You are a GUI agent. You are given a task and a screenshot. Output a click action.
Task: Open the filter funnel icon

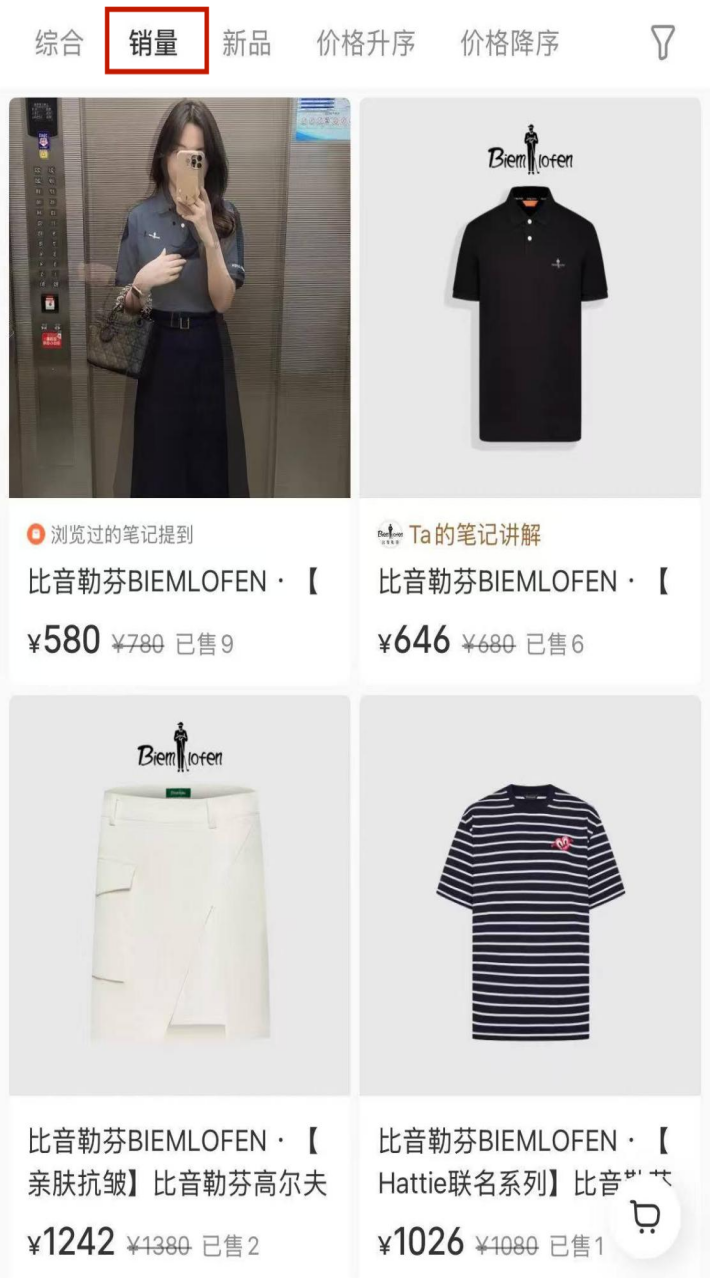tap(662, 42)
